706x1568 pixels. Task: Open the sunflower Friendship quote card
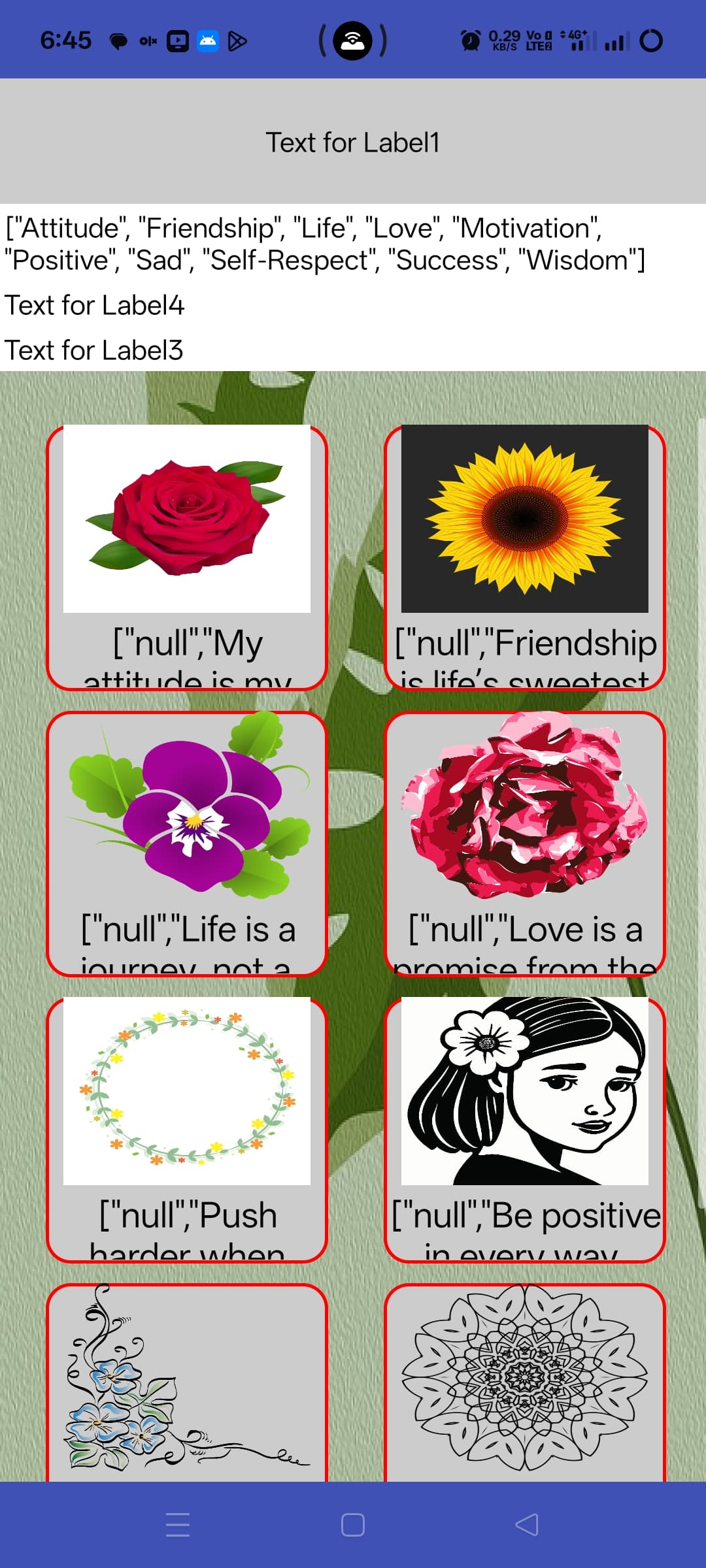click(524, 557)
